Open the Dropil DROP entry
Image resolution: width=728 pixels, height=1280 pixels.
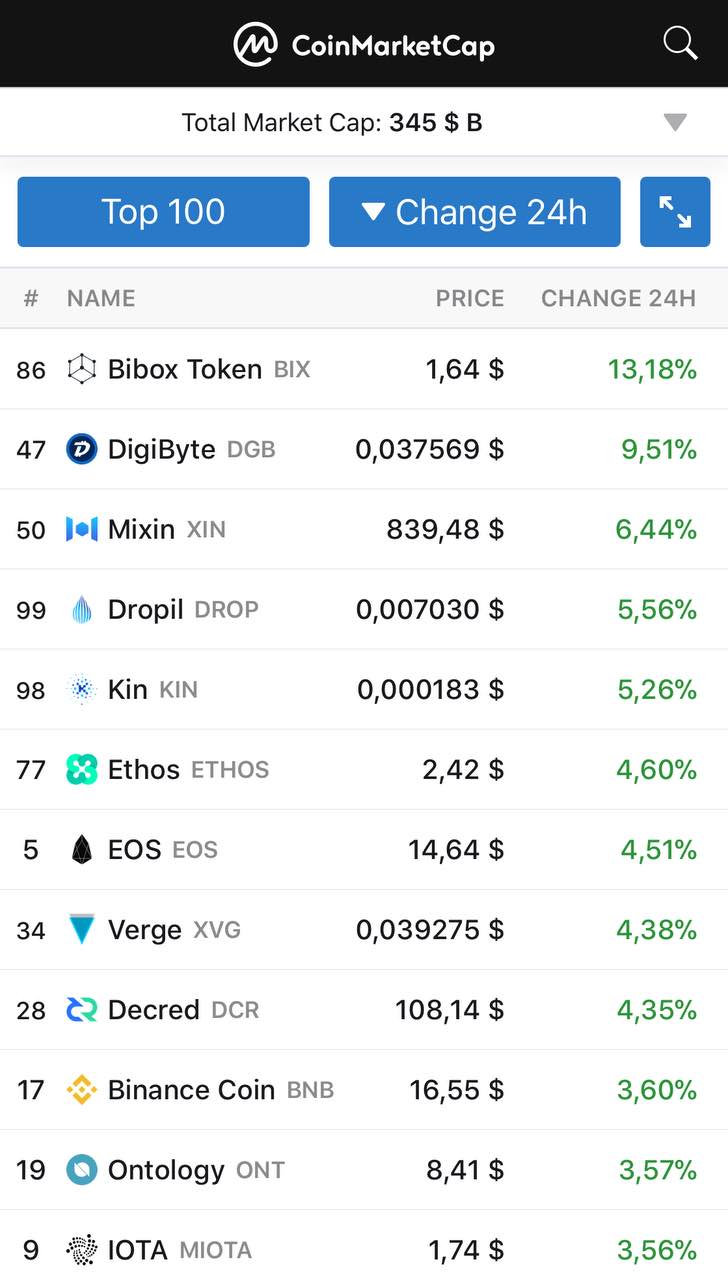[x=364, y=609]
